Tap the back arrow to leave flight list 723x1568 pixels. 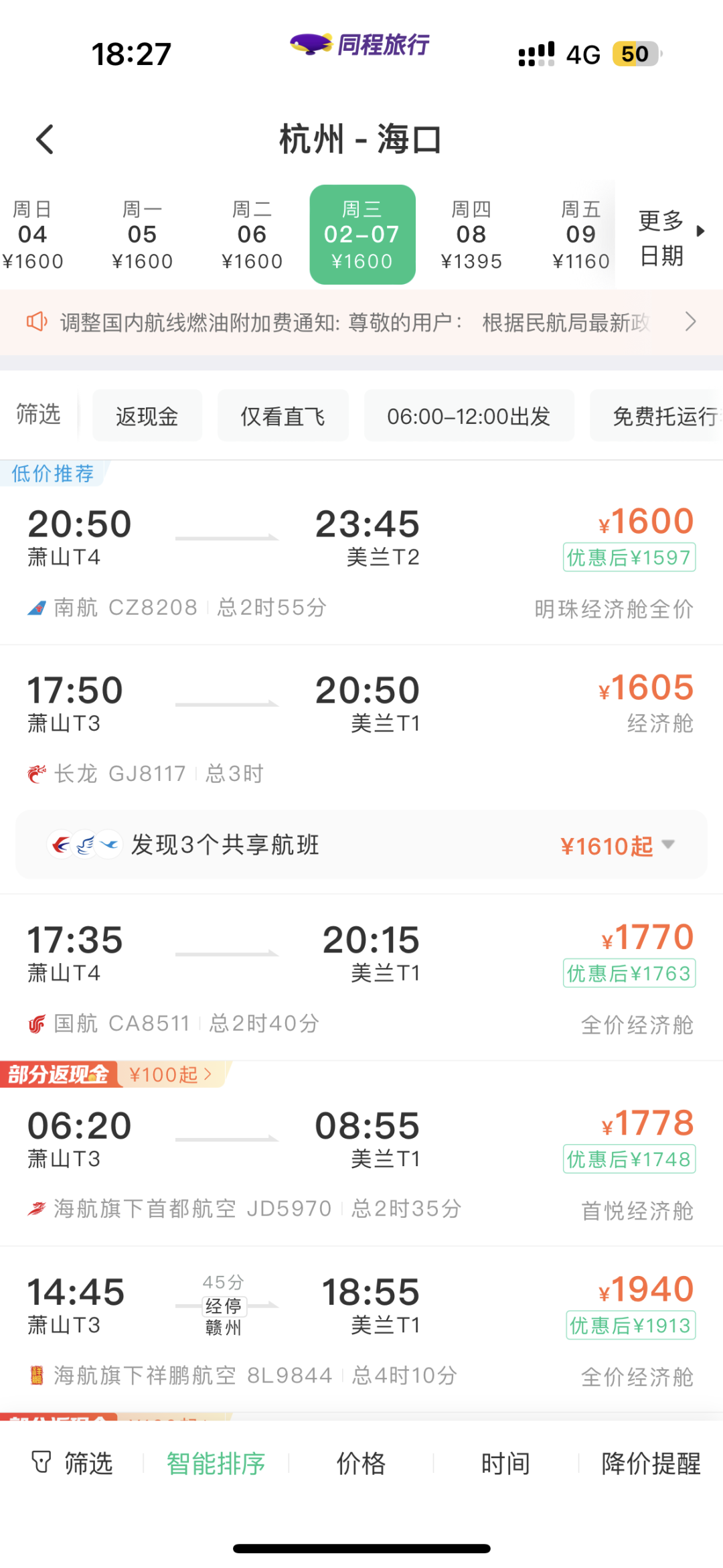tap(44, 138)
